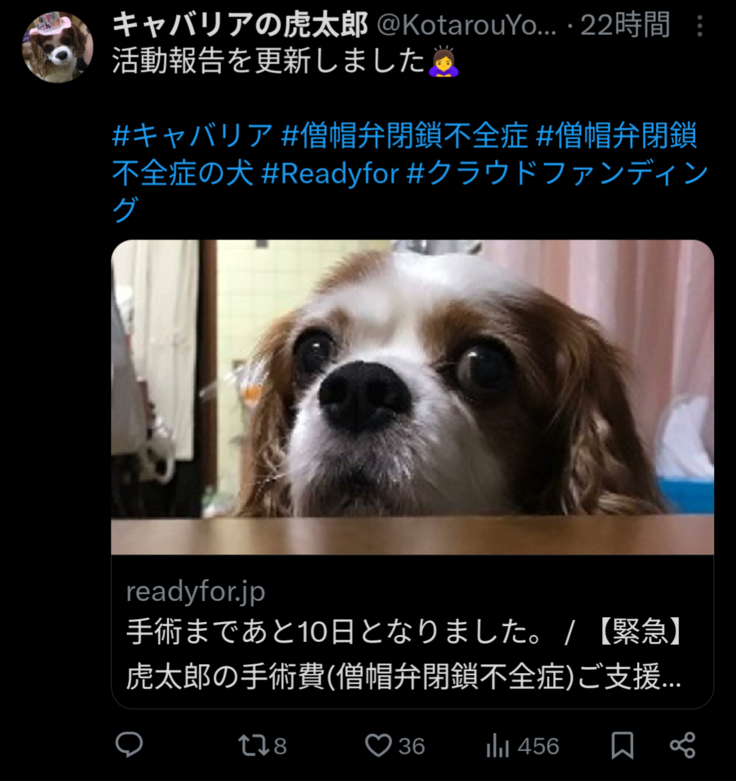Open キャバリアの虎太郎's profile avatar
Image resolution: width=736 pixels, height=781 pixels.
point(57,46)
